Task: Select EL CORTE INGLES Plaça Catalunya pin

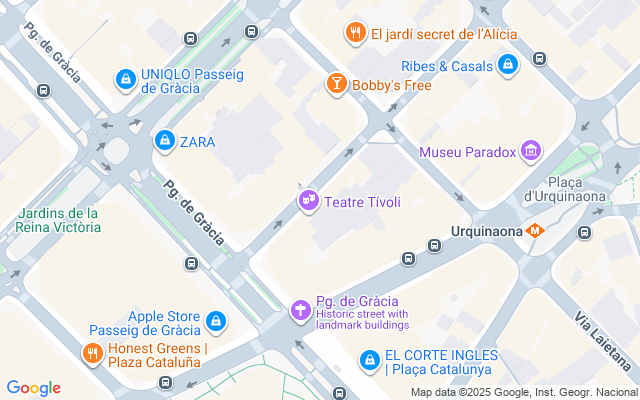Action: 370,359
